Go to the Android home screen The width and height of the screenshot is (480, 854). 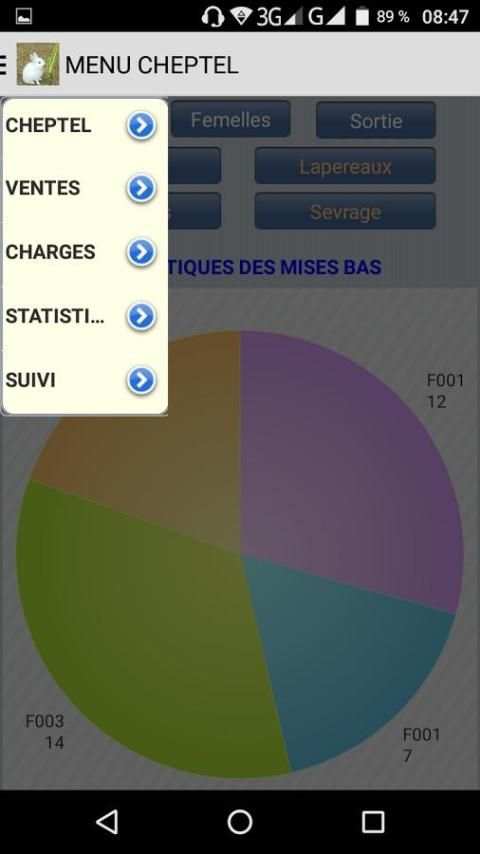click(x=240, y=821)
